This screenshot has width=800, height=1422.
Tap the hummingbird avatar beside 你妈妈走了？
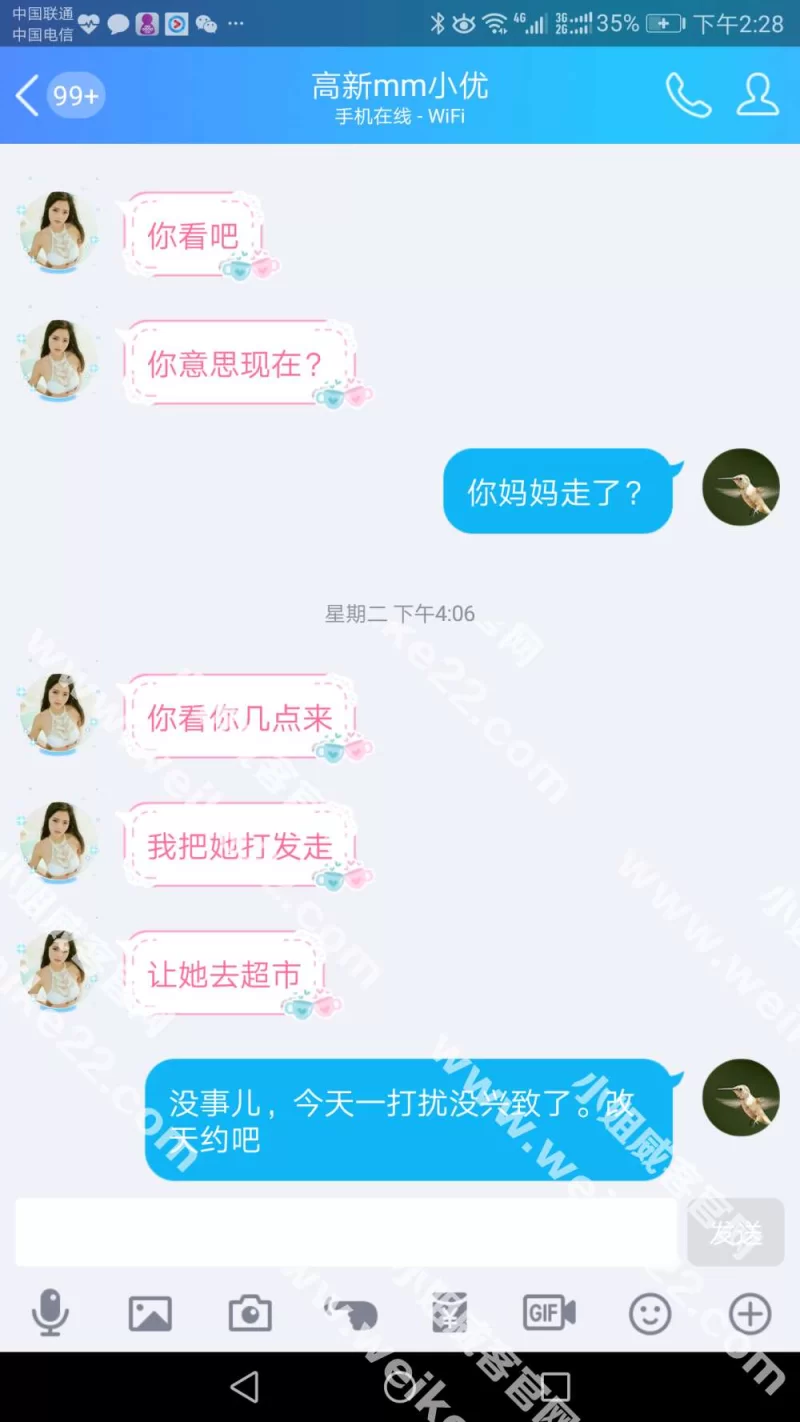[740, 488]
